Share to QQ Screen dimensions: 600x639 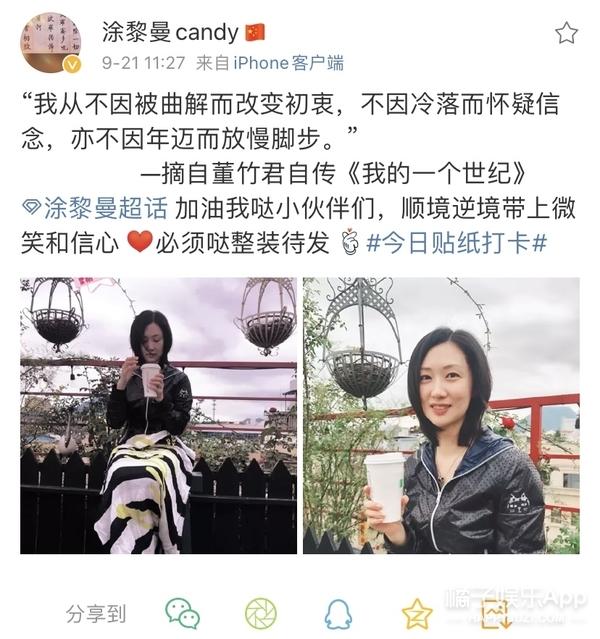point(338,612)
